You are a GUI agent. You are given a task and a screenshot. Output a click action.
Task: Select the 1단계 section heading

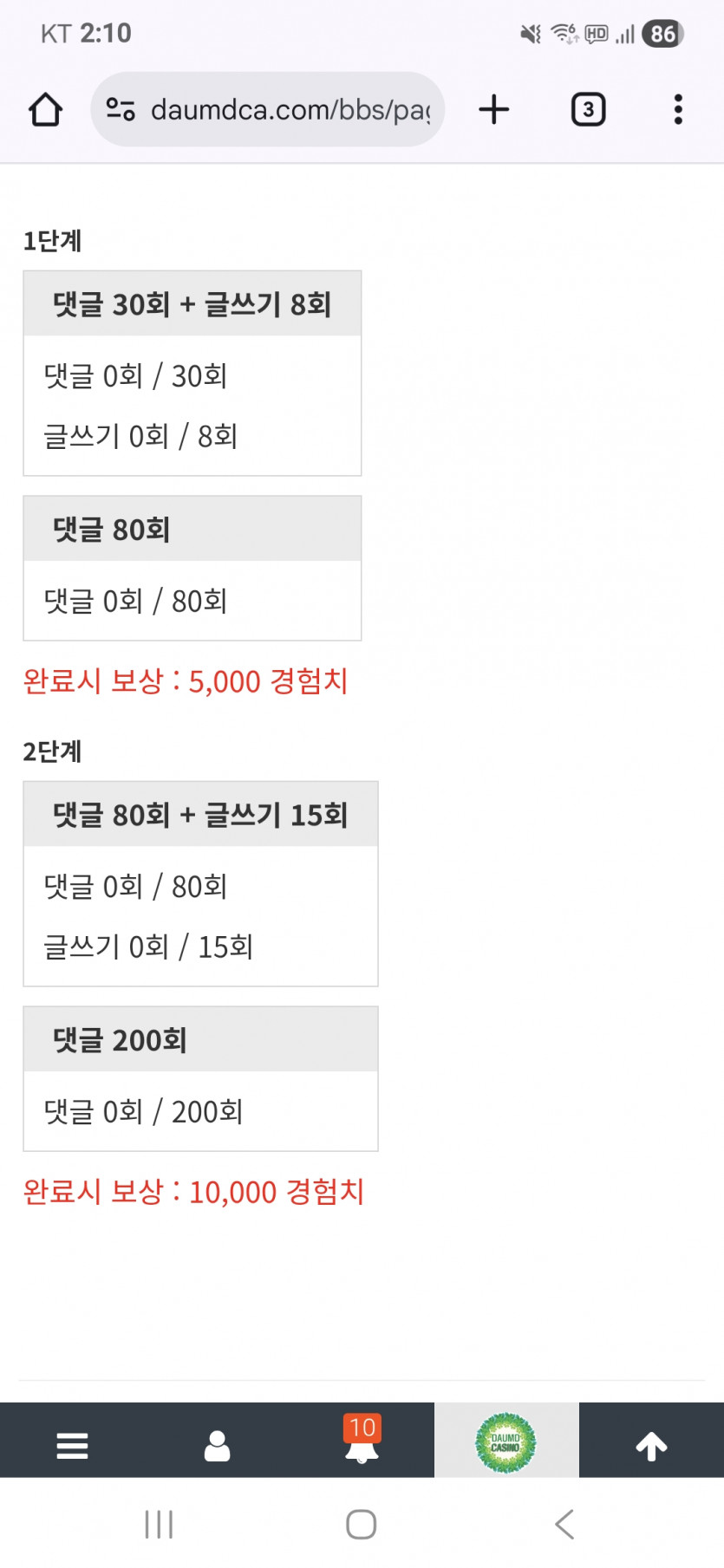tap(51, 243)
